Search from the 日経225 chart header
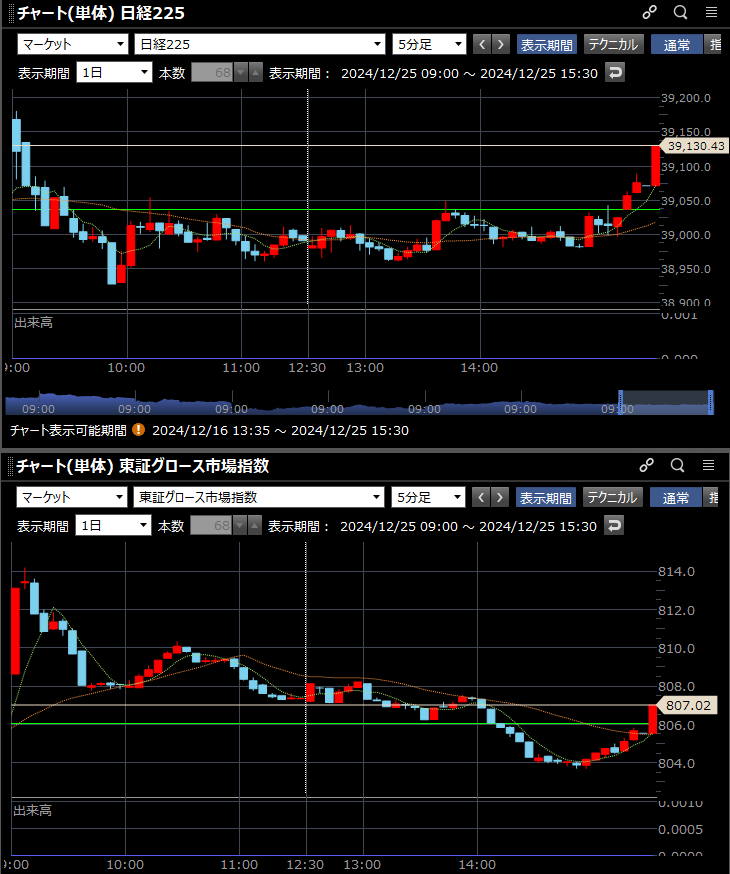 pos(680,13)
